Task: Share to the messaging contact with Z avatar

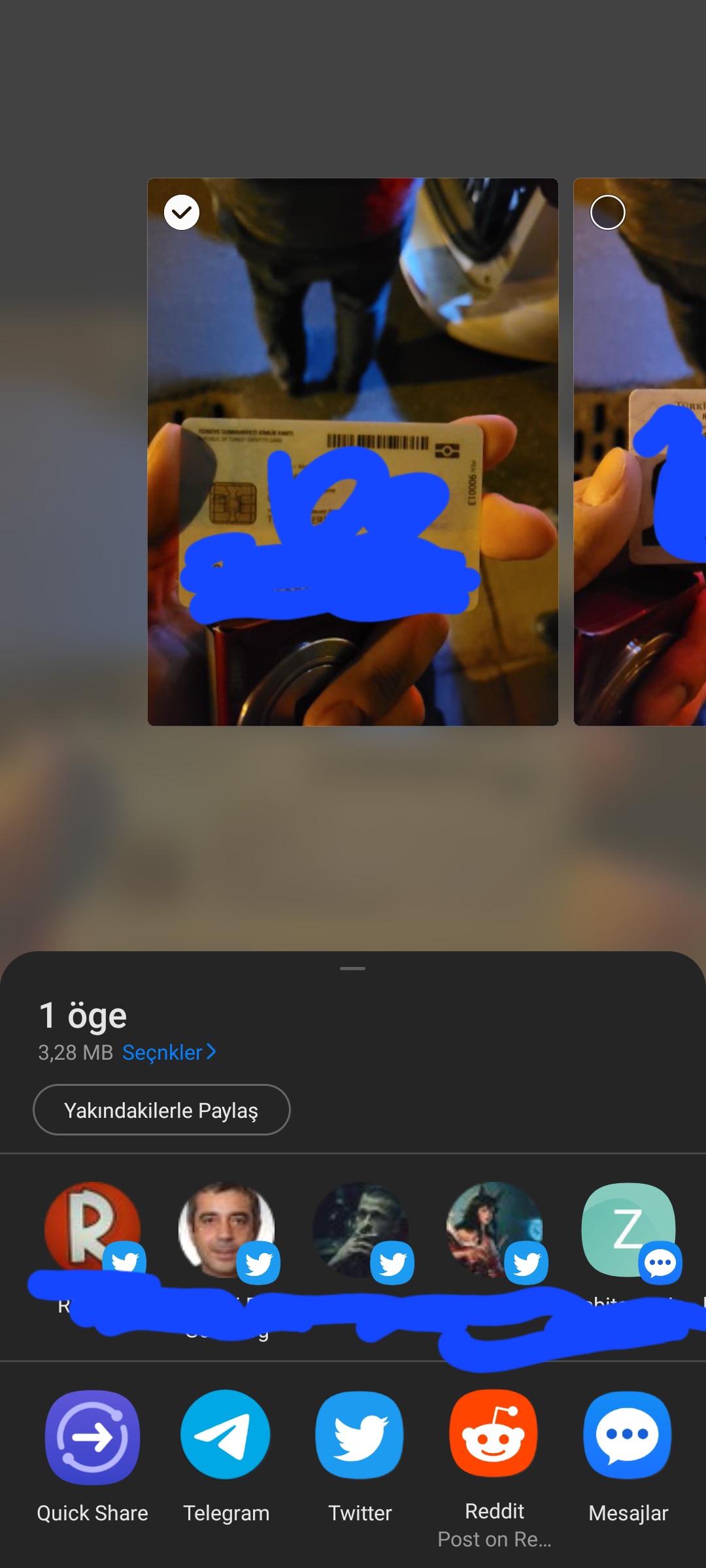Action: (629, 1230)
